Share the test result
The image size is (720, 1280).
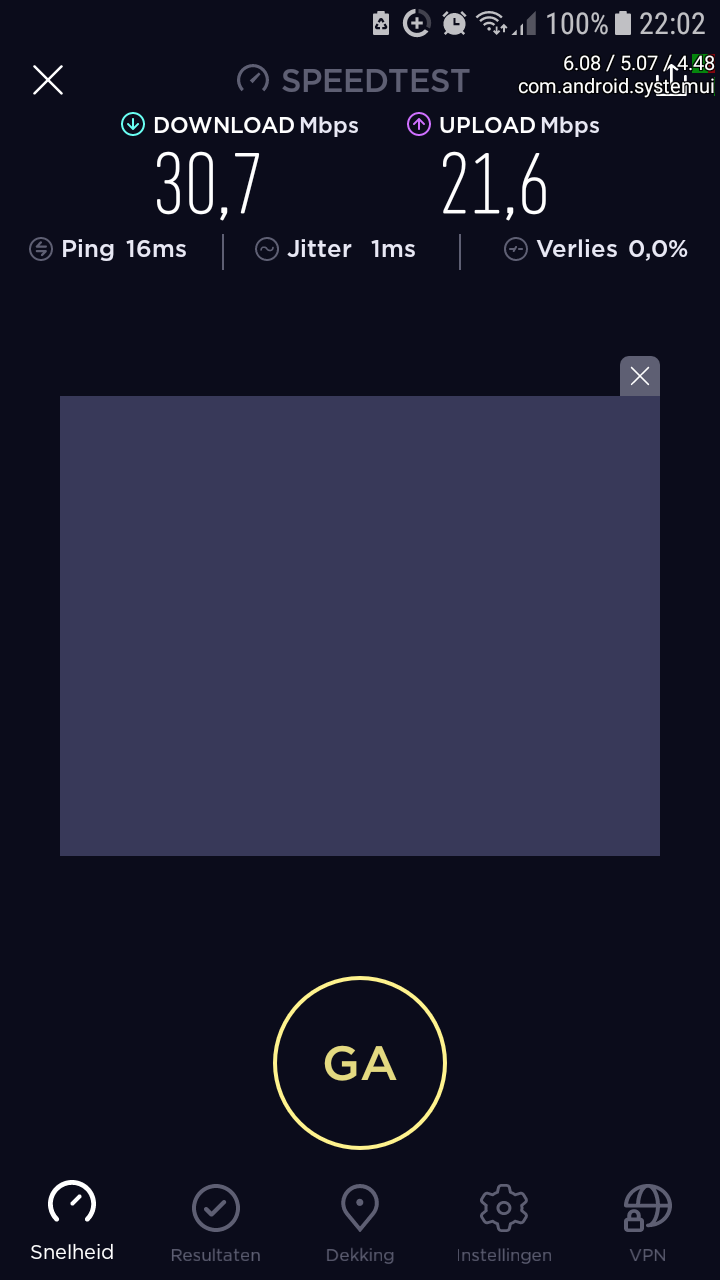point(672,80)
